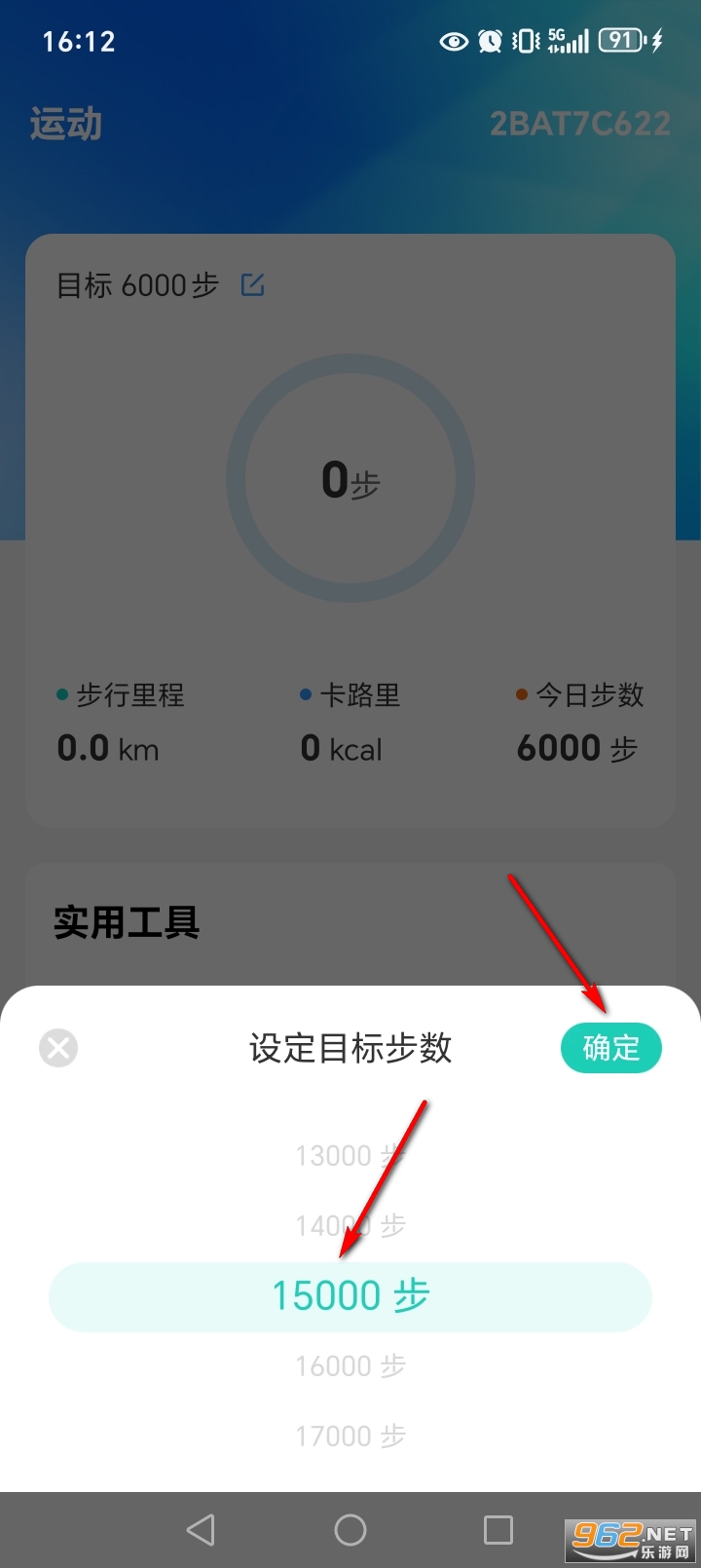This screenshot has height=1568, width=701.
Task: Tap the eye-protection mode status icon
Action: tap(454, 41)
